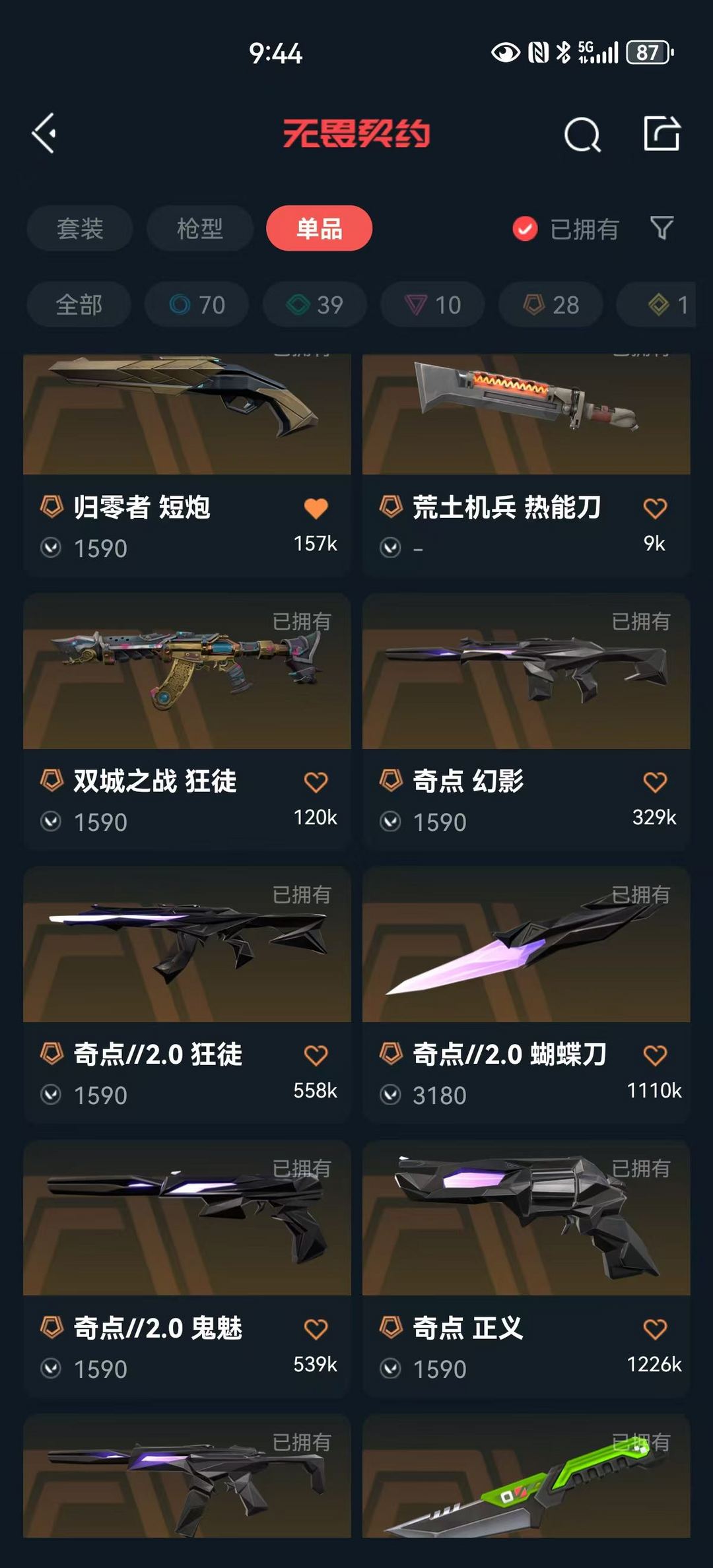Go back using the top-left arrow
Viewport: 713px width, 1568px height.
click(x=44, y=134)
